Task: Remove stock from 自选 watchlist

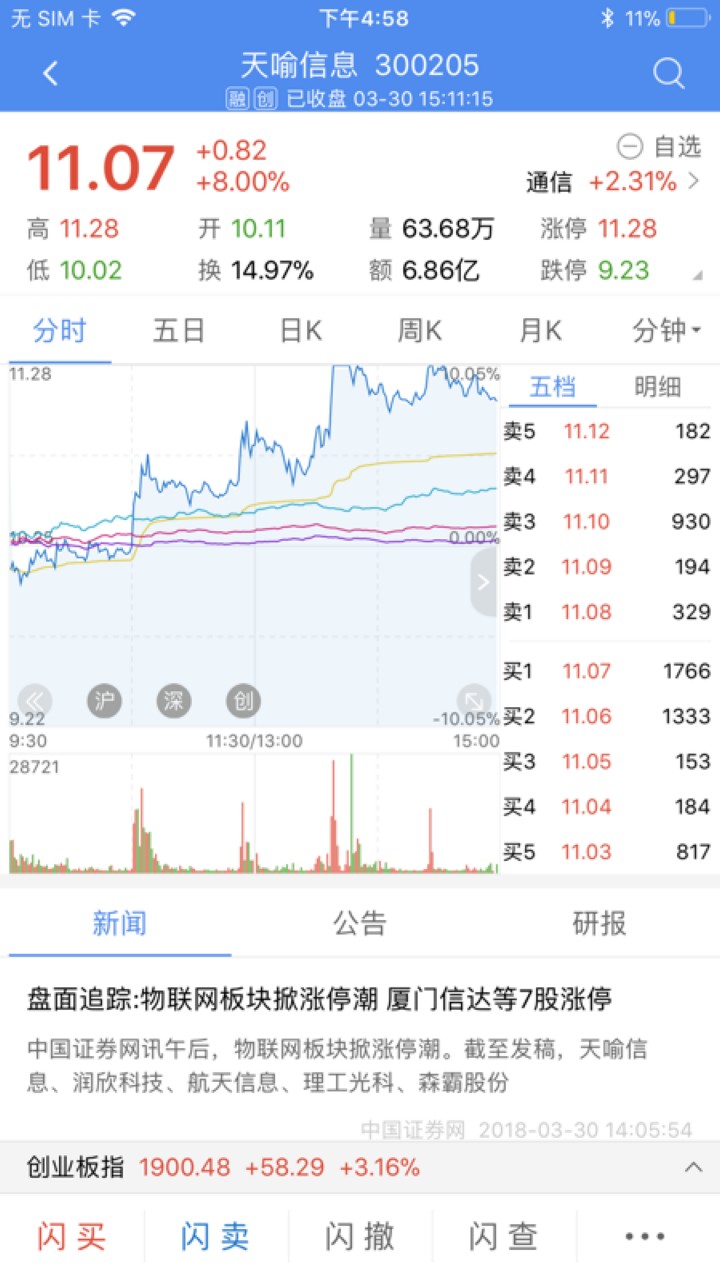Action: (660, 147)
